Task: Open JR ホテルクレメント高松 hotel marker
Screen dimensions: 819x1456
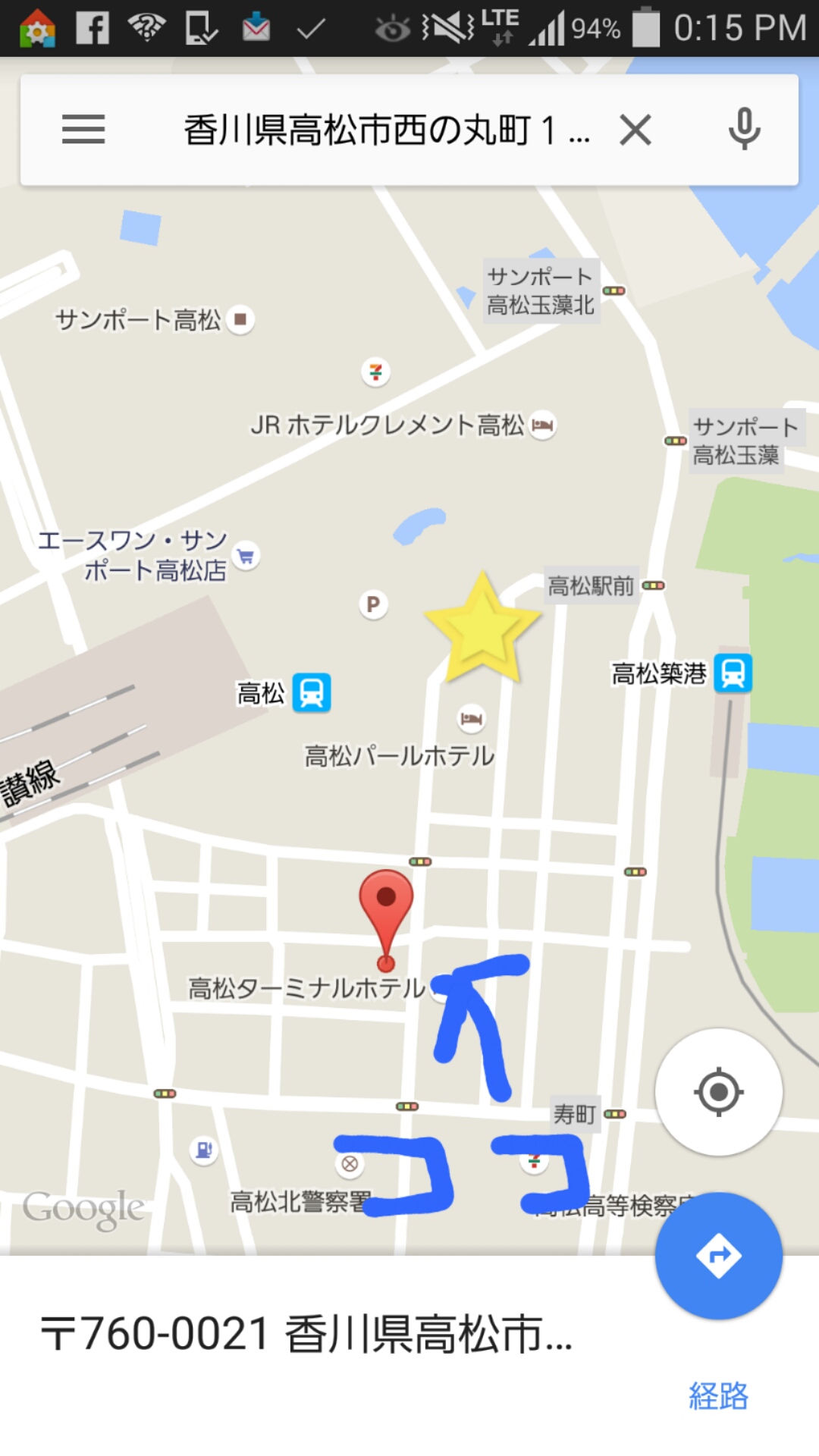Action: click(x=542, y=425)
